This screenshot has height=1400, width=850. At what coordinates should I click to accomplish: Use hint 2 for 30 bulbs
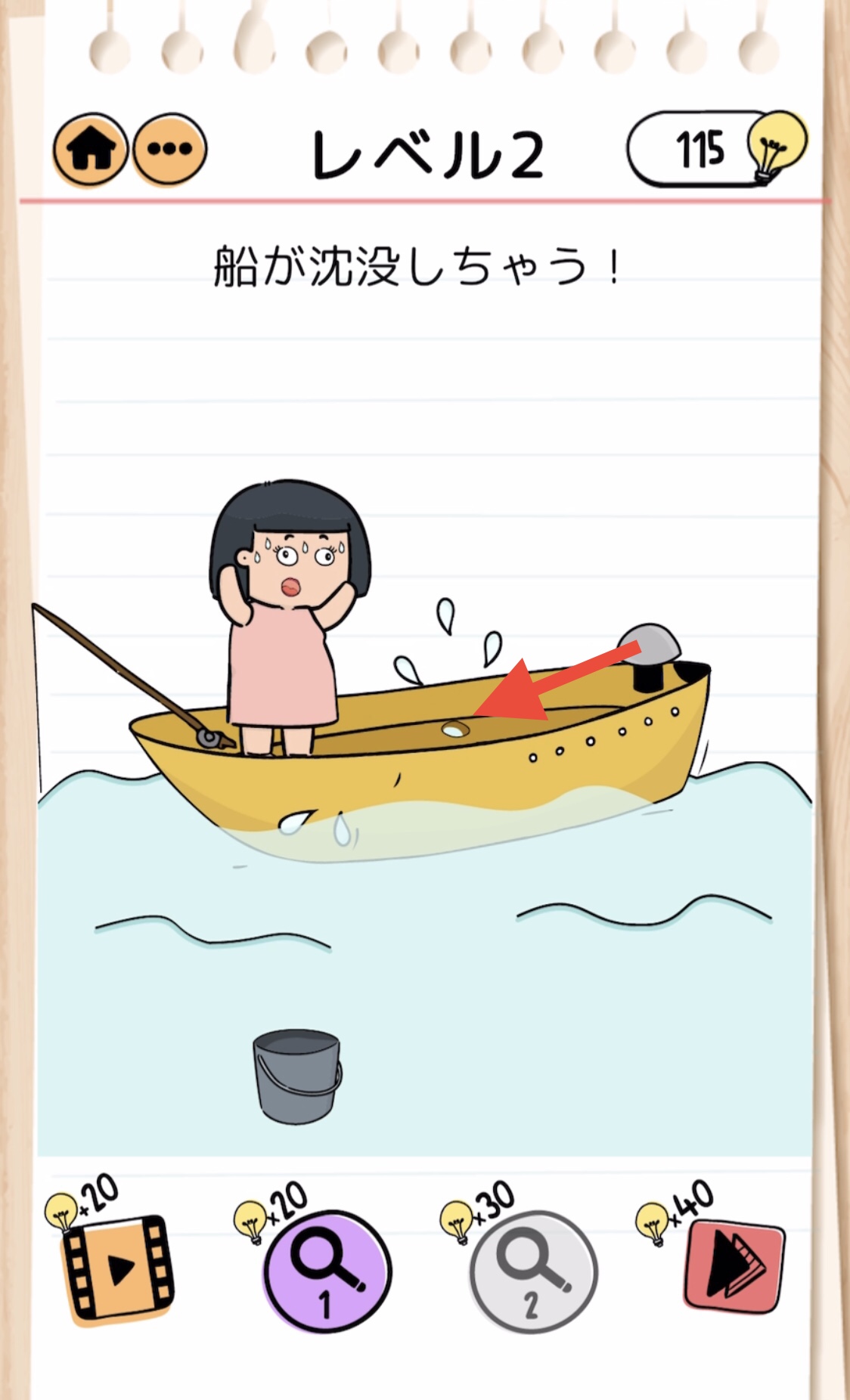click(533, 1271)
